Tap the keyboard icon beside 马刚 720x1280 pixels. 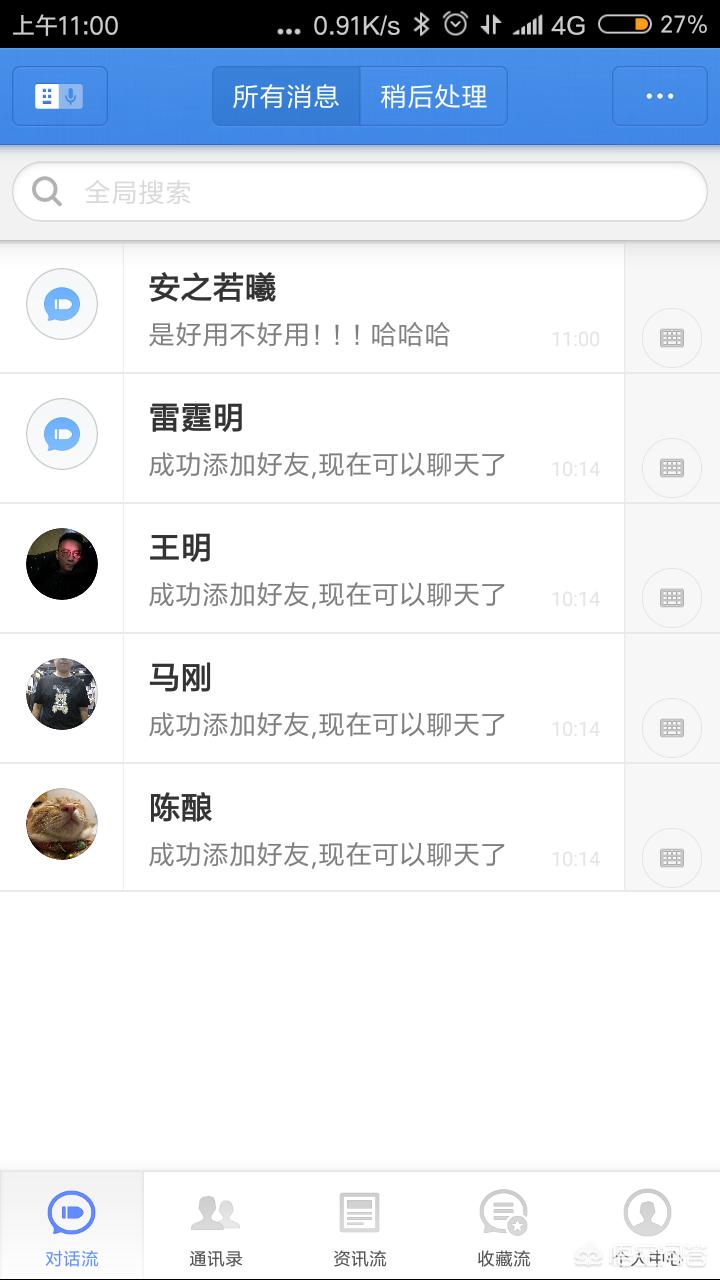pyautogui.click(x=672, y=728)
